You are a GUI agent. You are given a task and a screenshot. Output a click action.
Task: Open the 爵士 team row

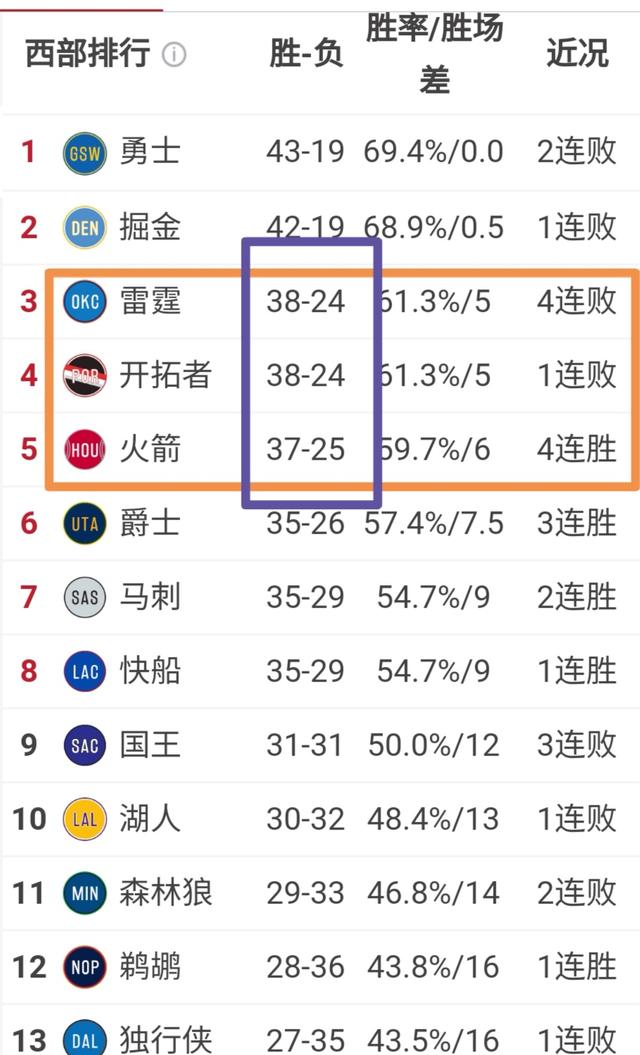[320, 523]
